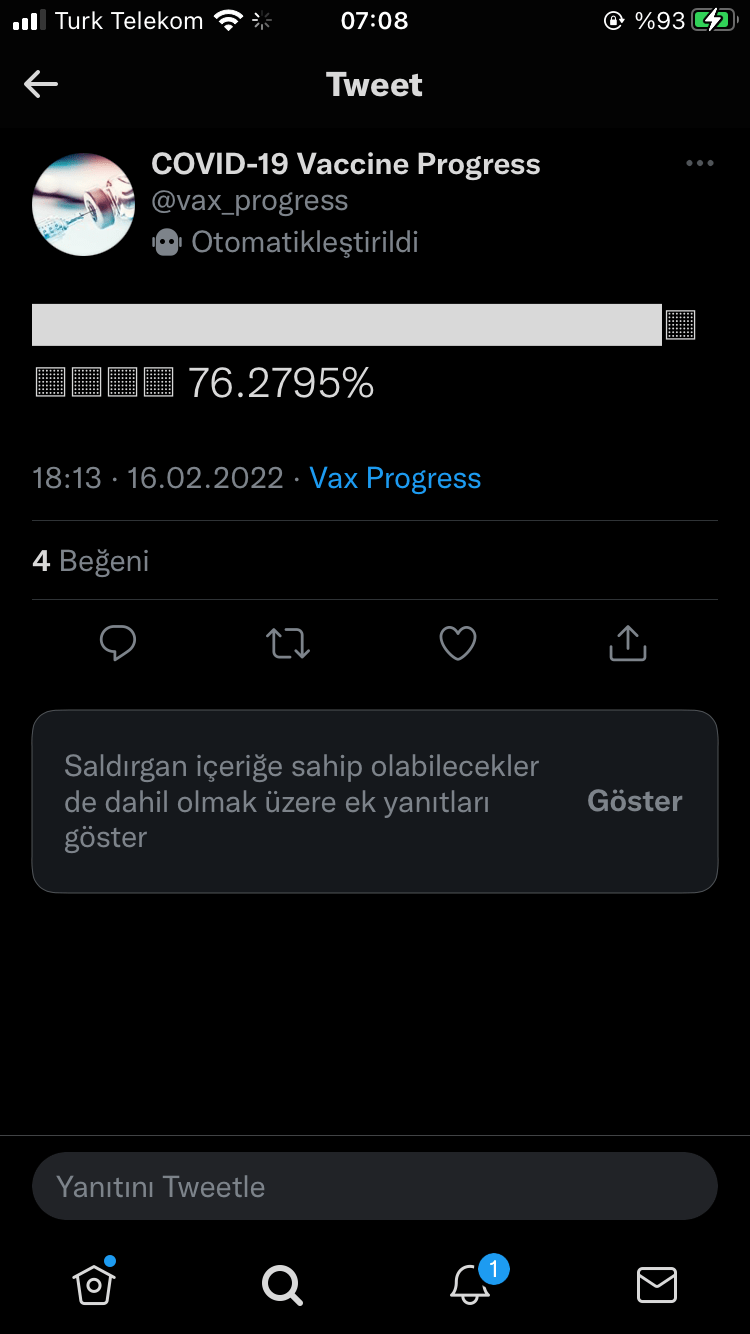Focus the Yanıtını Tweetle reply field
This screenshot has width=750, height=1334.
(x=375, y=1187)
